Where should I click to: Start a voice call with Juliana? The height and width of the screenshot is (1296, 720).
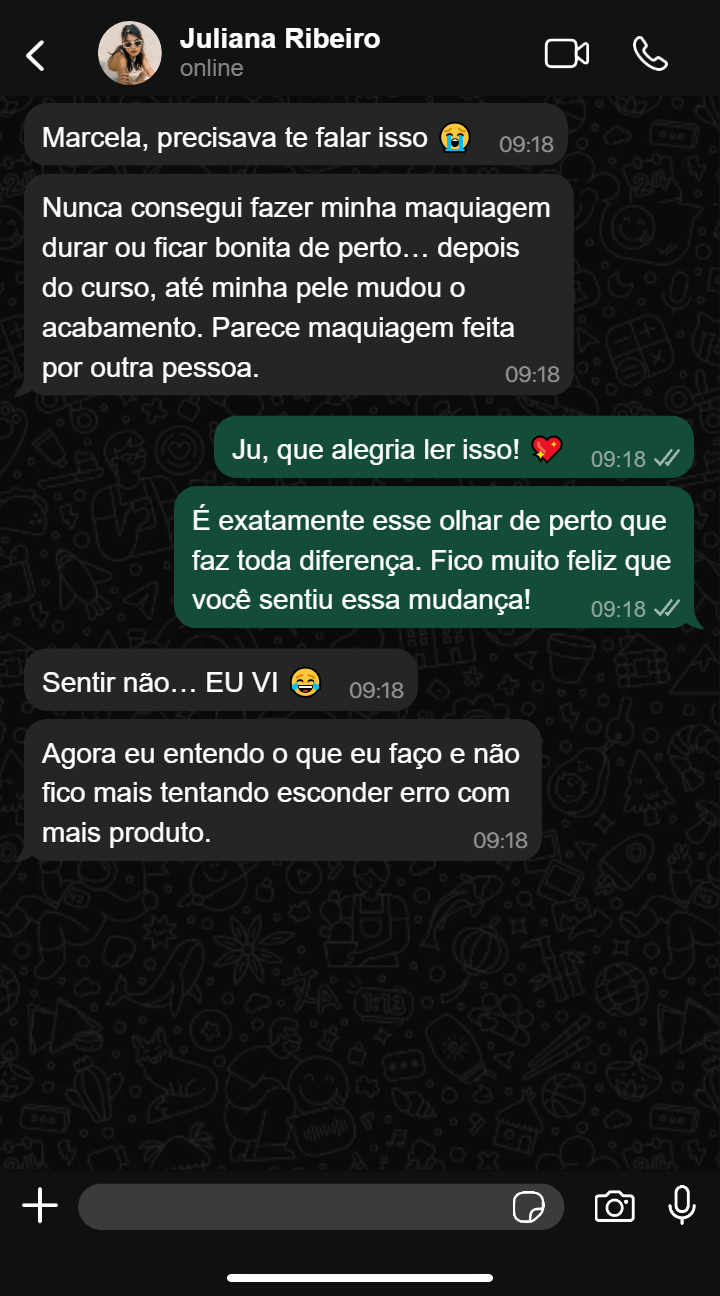650,54
